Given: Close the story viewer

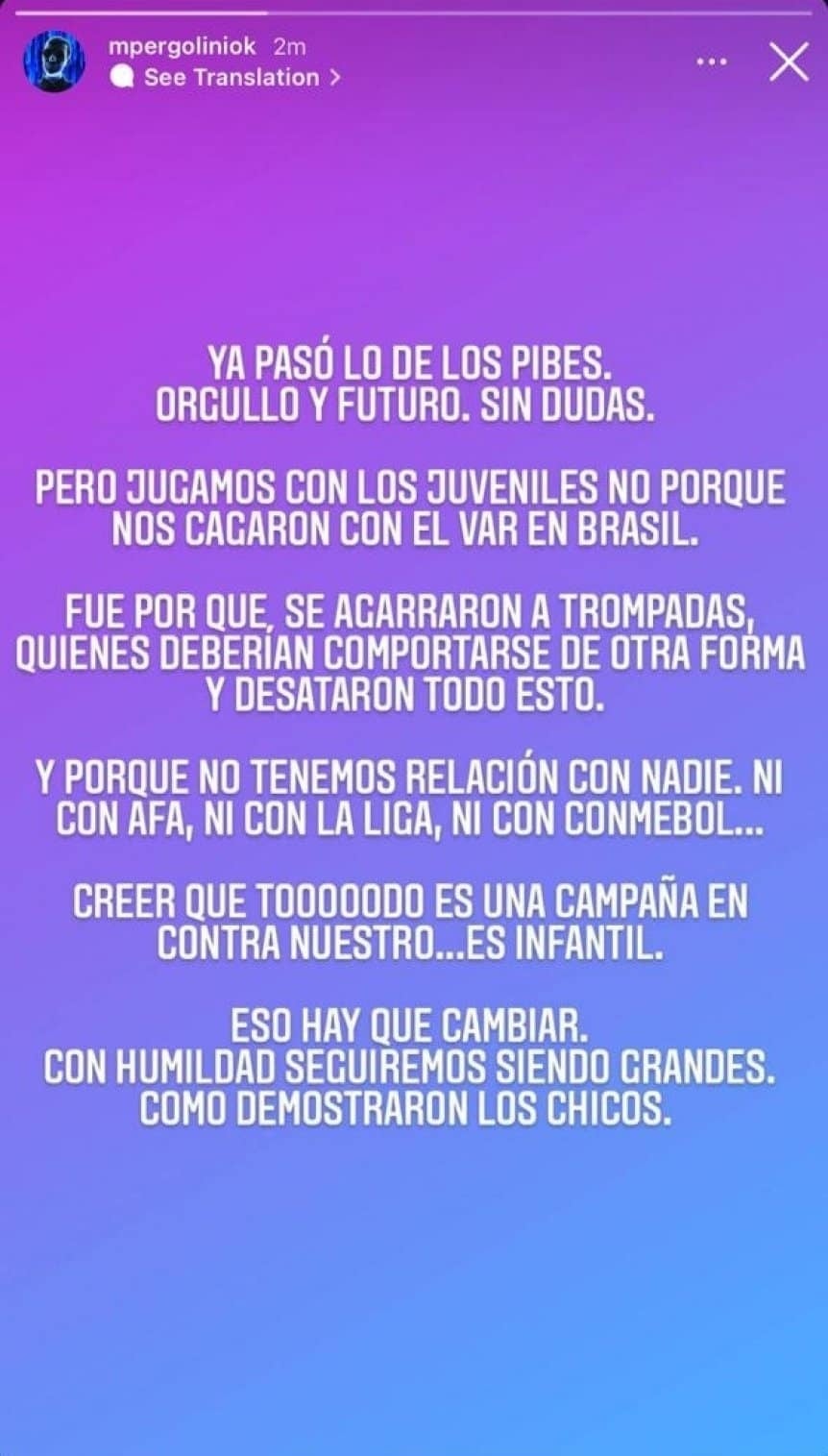Looking at the screenshot, I should pos(789,62).
